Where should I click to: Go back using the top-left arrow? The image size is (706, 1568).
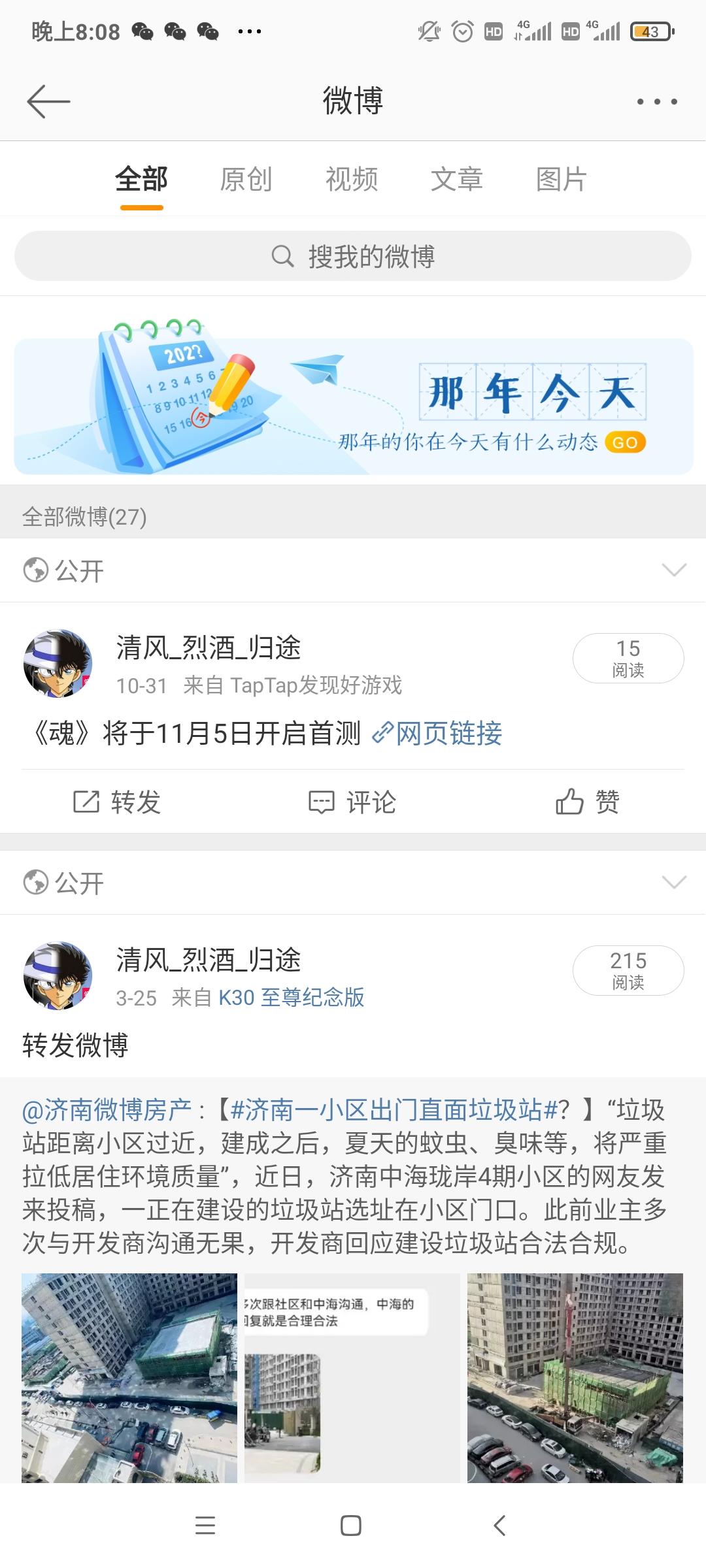(x=48, y=101)
